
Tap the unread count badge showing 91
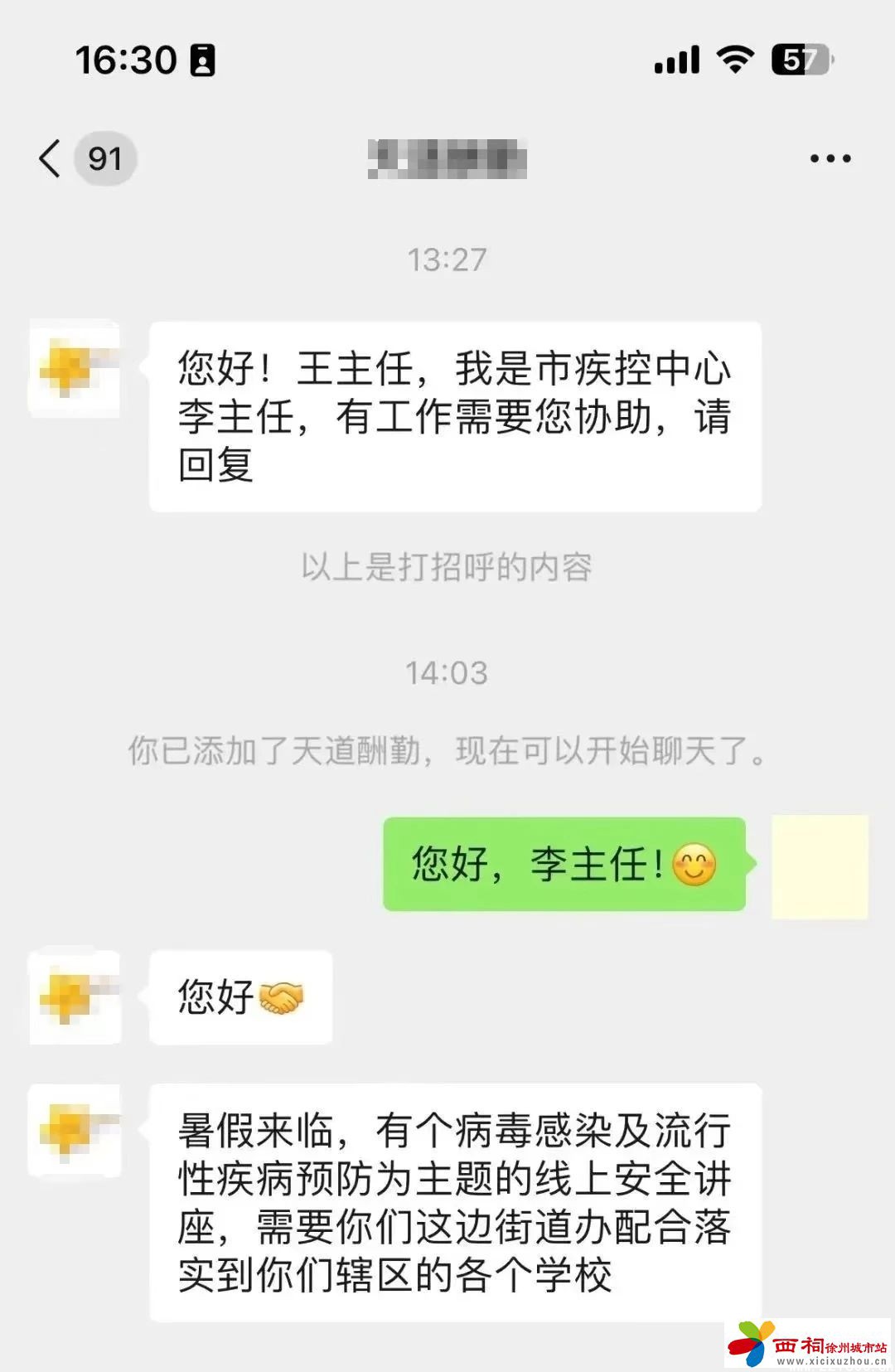106,158
